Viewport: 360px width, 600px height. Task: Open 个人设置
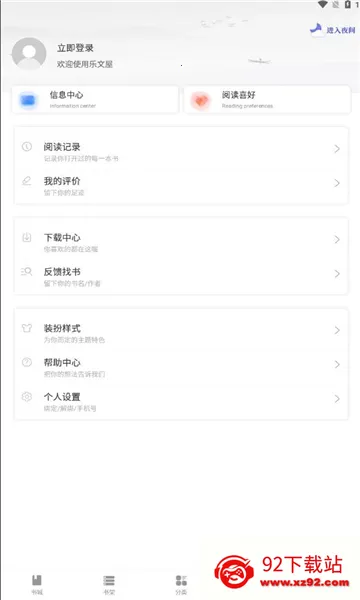pyautogui.click(x=181, y=399)
